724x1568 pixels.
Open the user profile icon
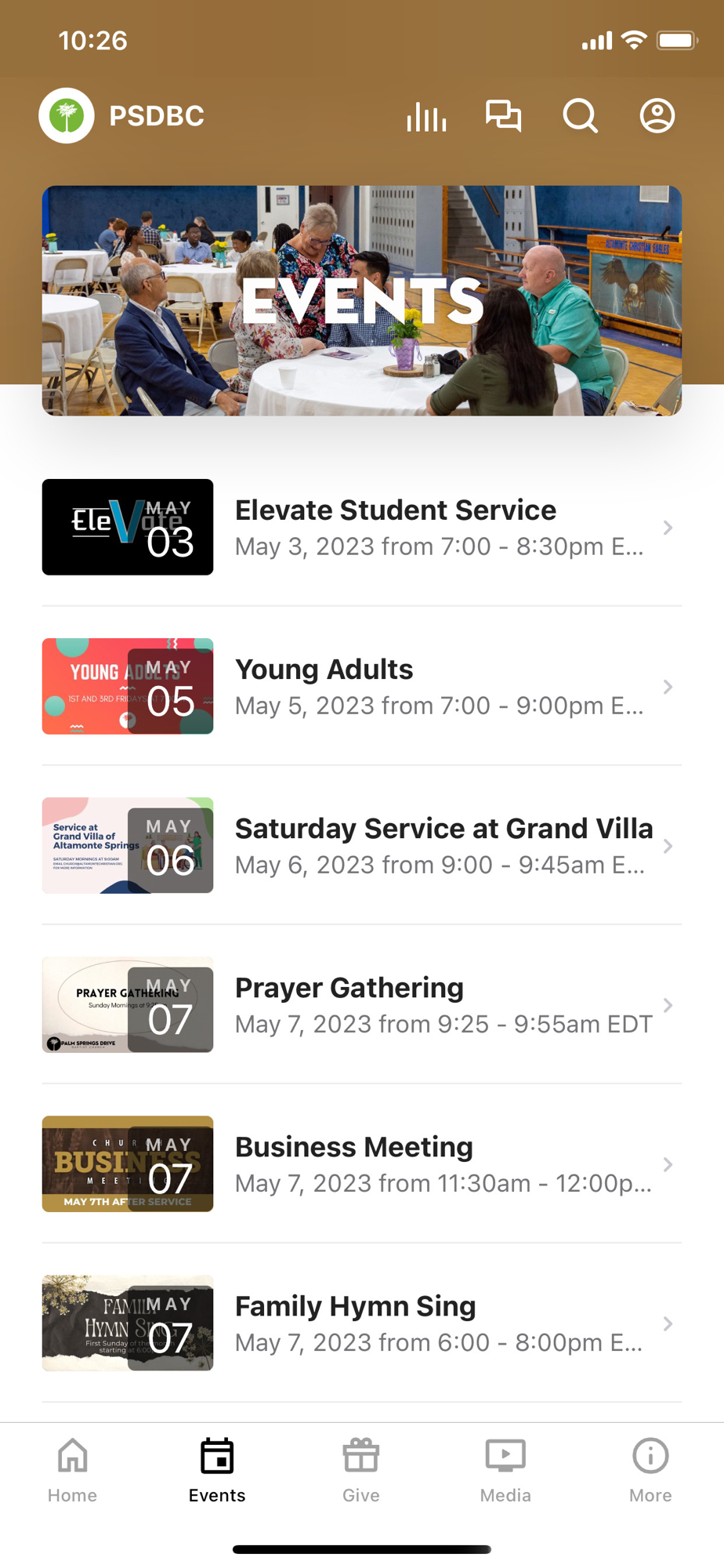657,116
